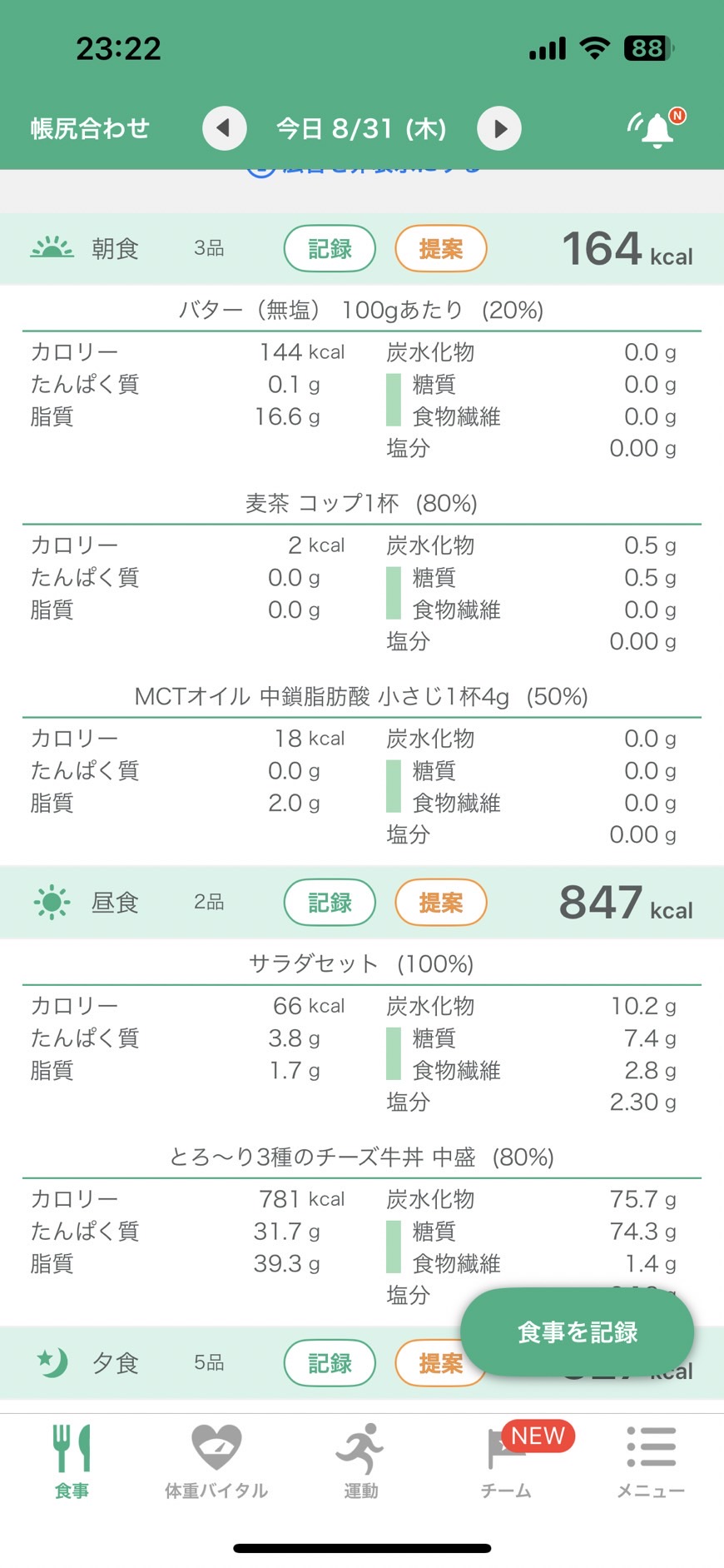The width and height of the screenshot is (724, 1568).
Task: Select the 食事 tab
Action: 72,1461
